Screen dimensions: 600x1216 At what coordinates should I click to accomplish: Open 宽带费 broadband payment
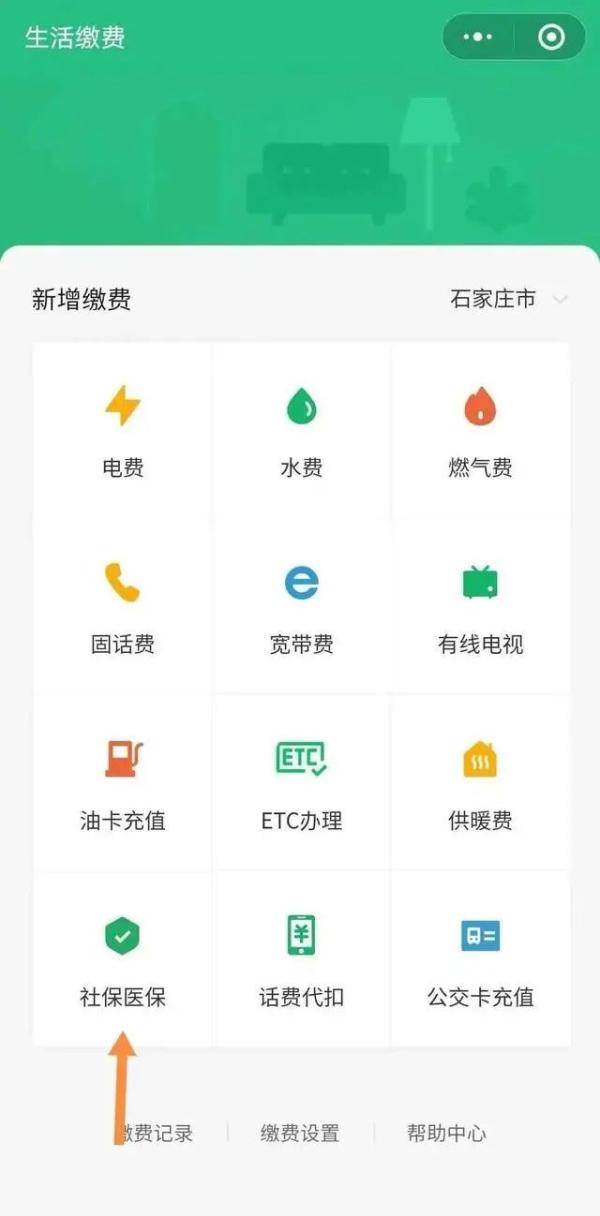[301, 607]
